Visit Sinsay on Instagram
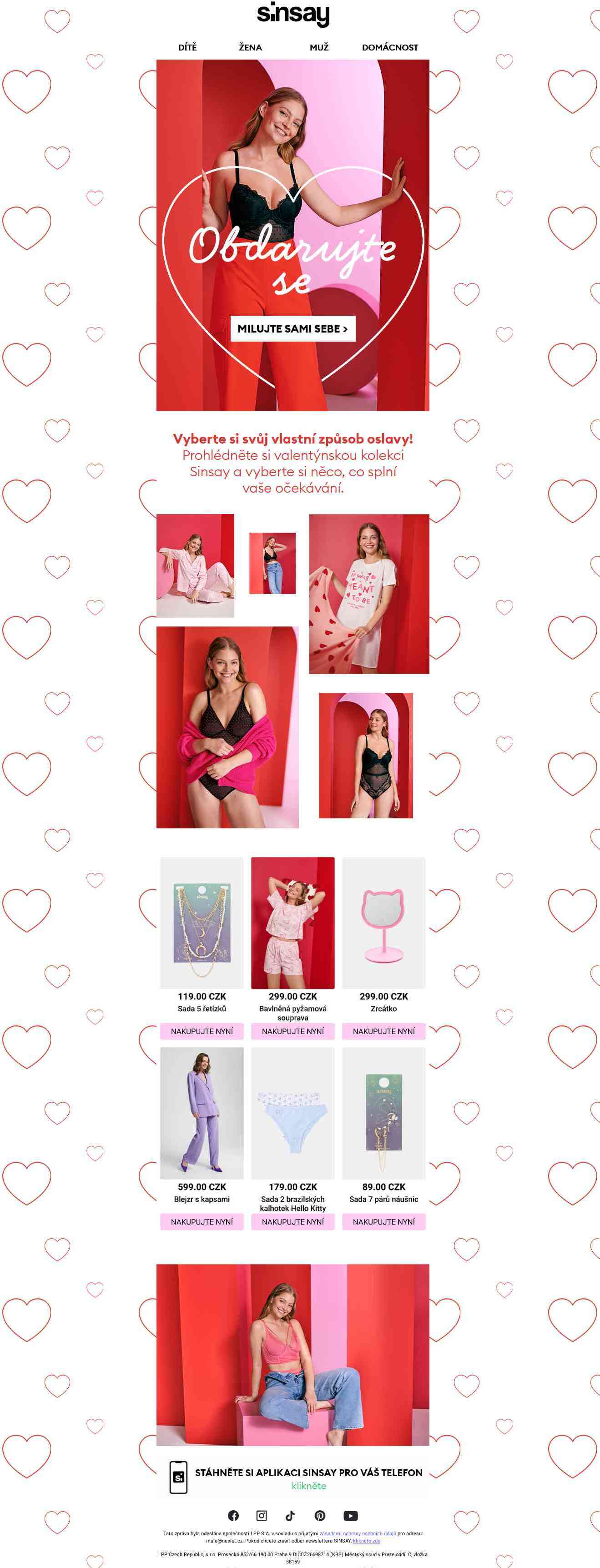The image size is (600, 1568). pos(262,1516)
